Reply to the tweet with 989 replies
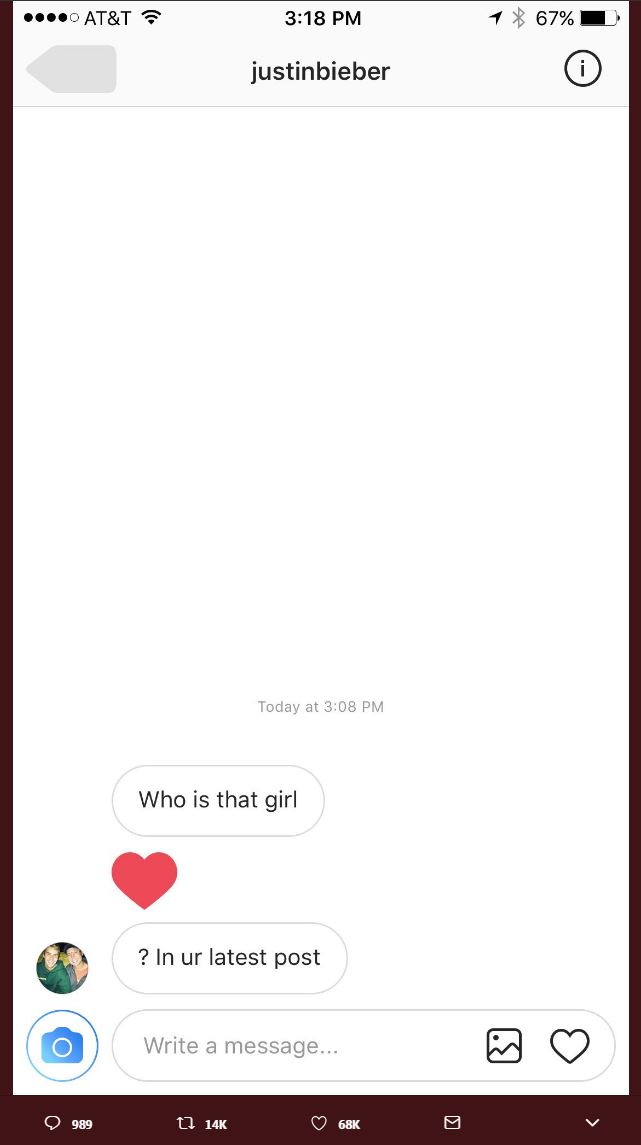Image resolution: width=641 pixels, height=1145 pixels. (x=53, y=1123)
